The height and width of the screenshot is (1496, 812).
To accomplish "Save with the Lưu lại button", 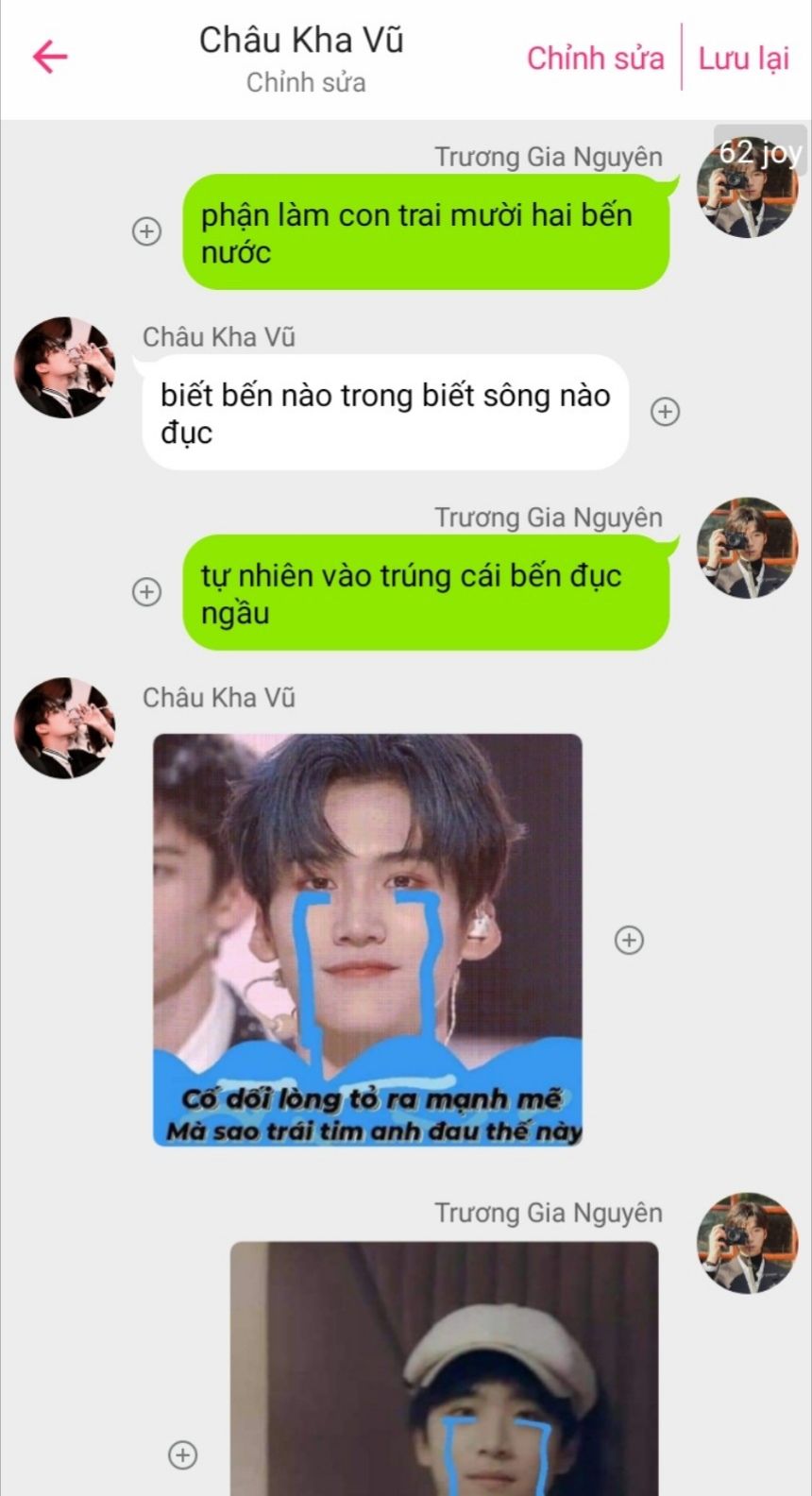I will [743, 59].
